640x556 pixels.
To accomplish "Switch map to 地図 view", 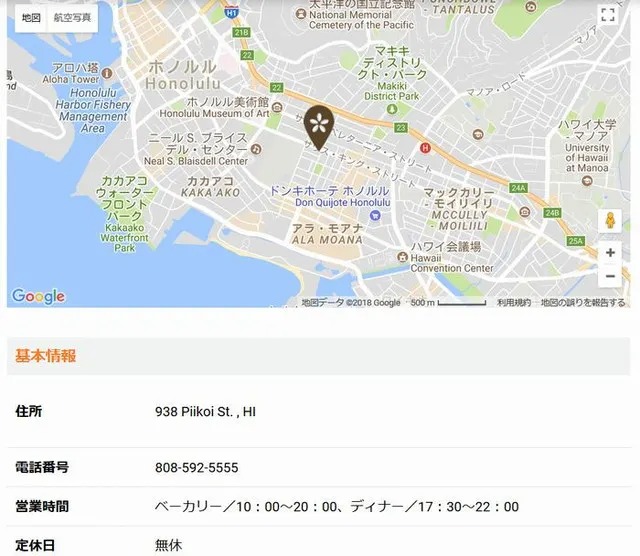I will [30, 17].
